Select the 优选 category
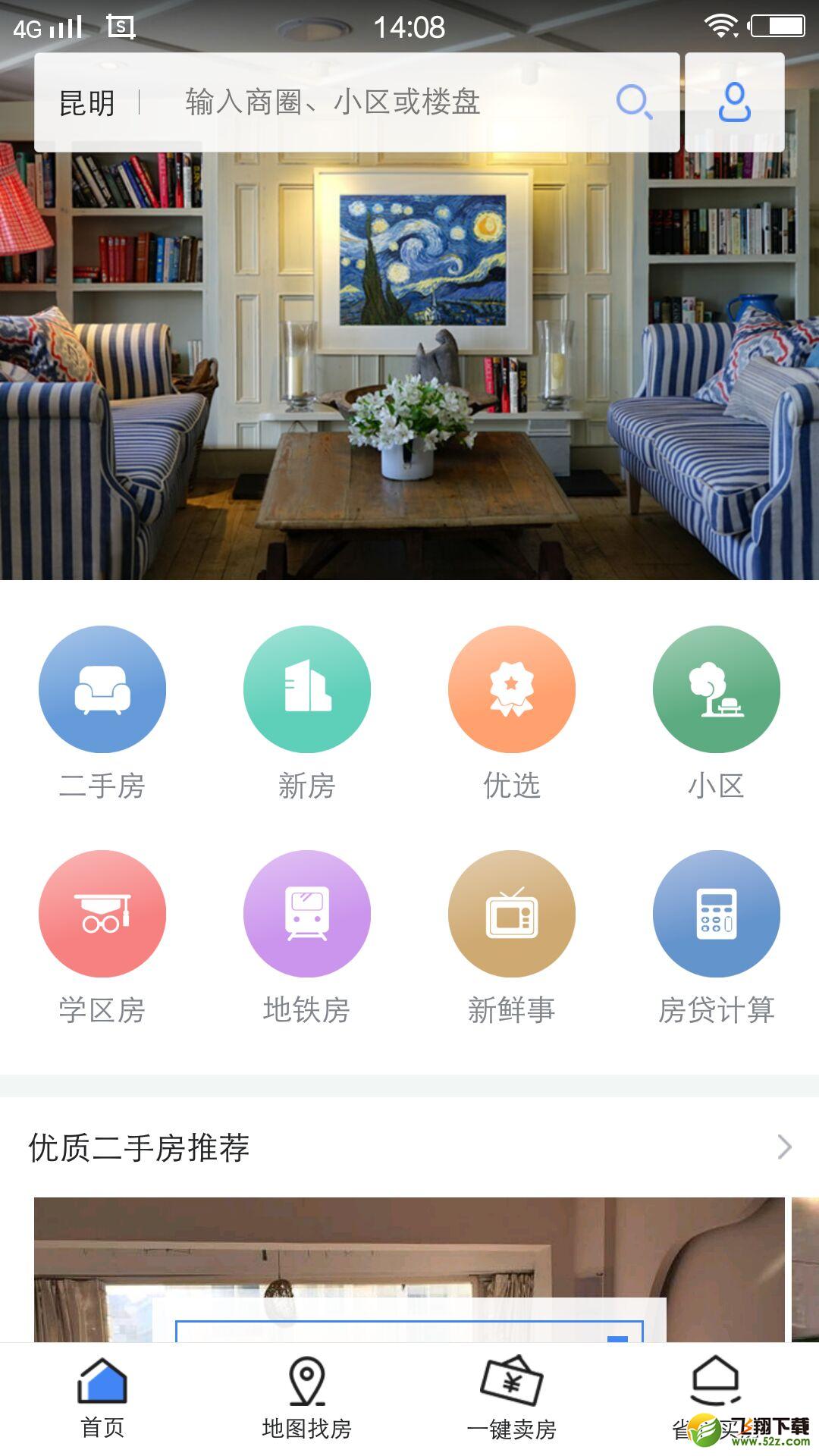 [512, 713]
